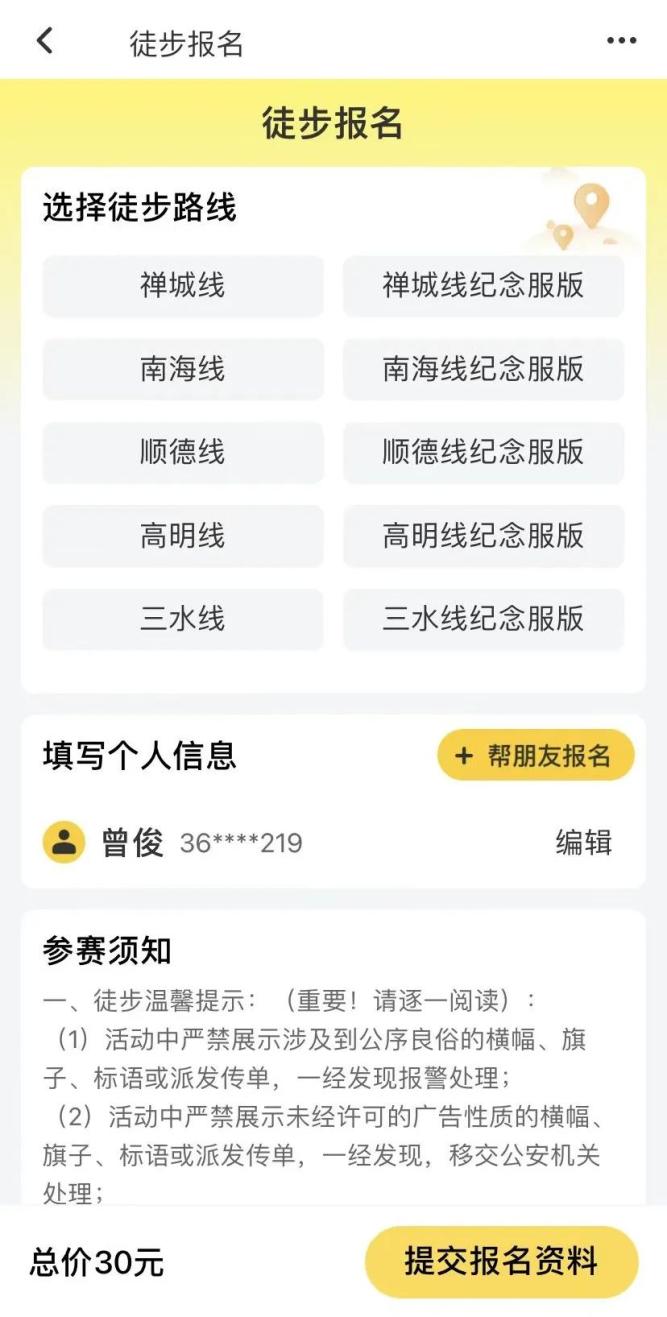
Task: Pick the 高明线纪念服版 option
Action: 483,536
